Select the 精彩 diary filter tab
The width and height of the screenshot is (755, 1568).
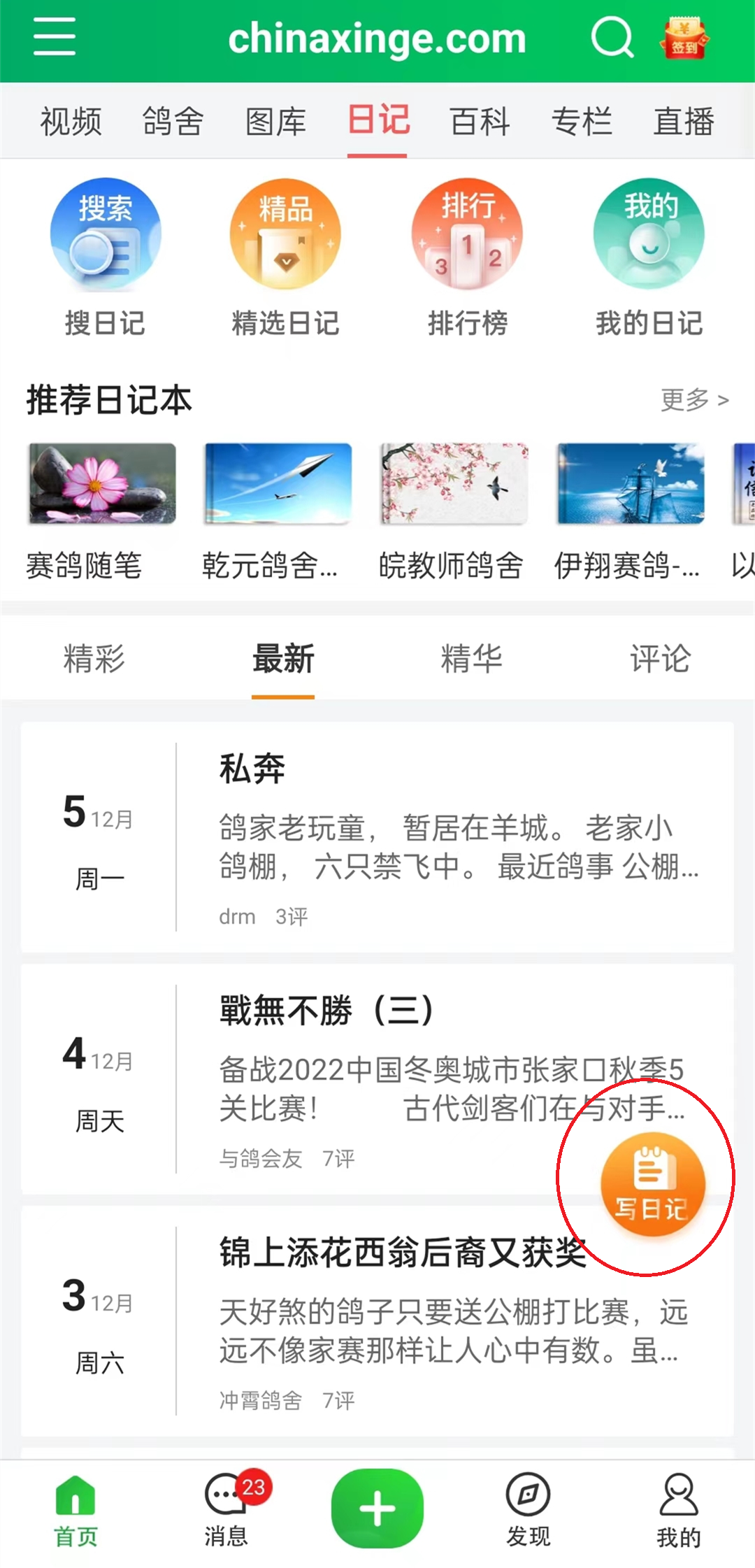(x=94, y=659)
